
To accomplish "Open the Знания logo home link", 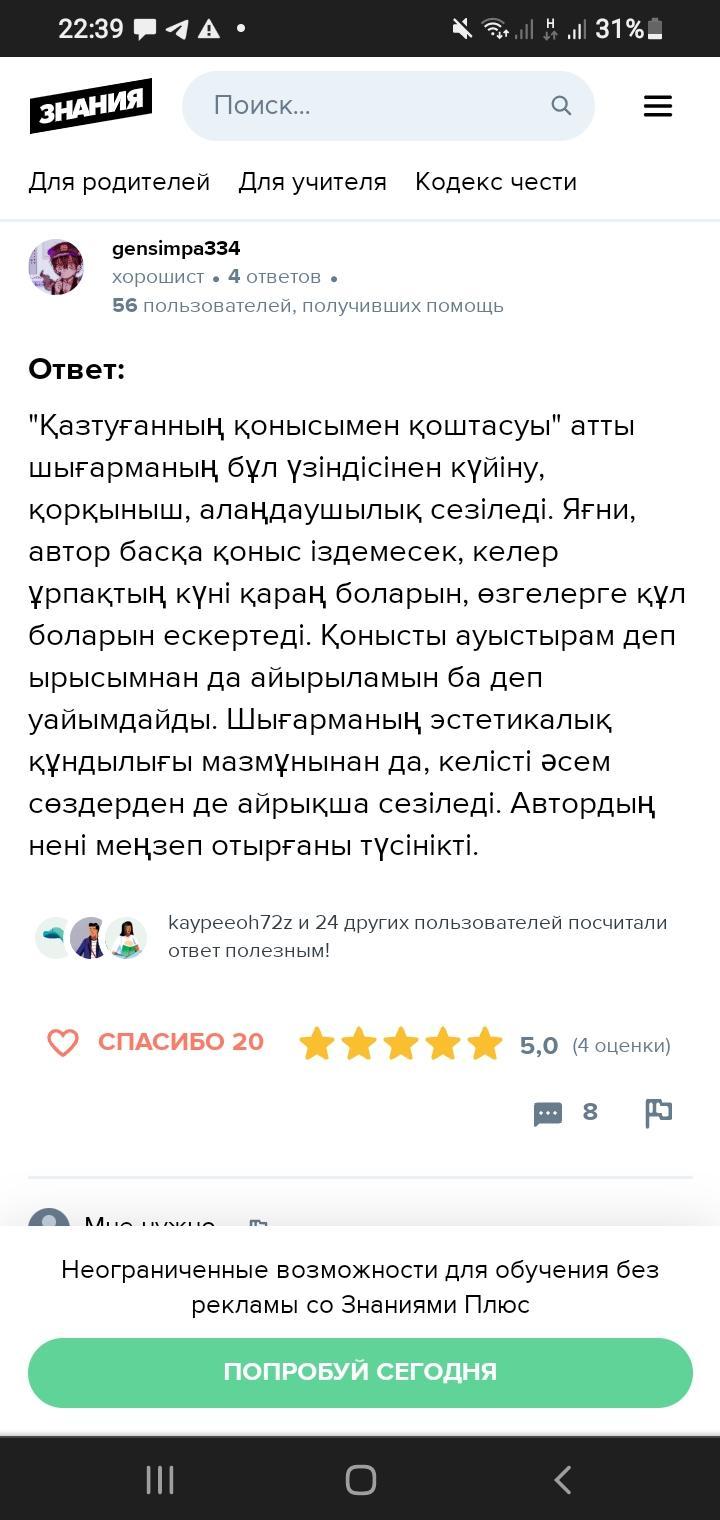I will 90,106.
